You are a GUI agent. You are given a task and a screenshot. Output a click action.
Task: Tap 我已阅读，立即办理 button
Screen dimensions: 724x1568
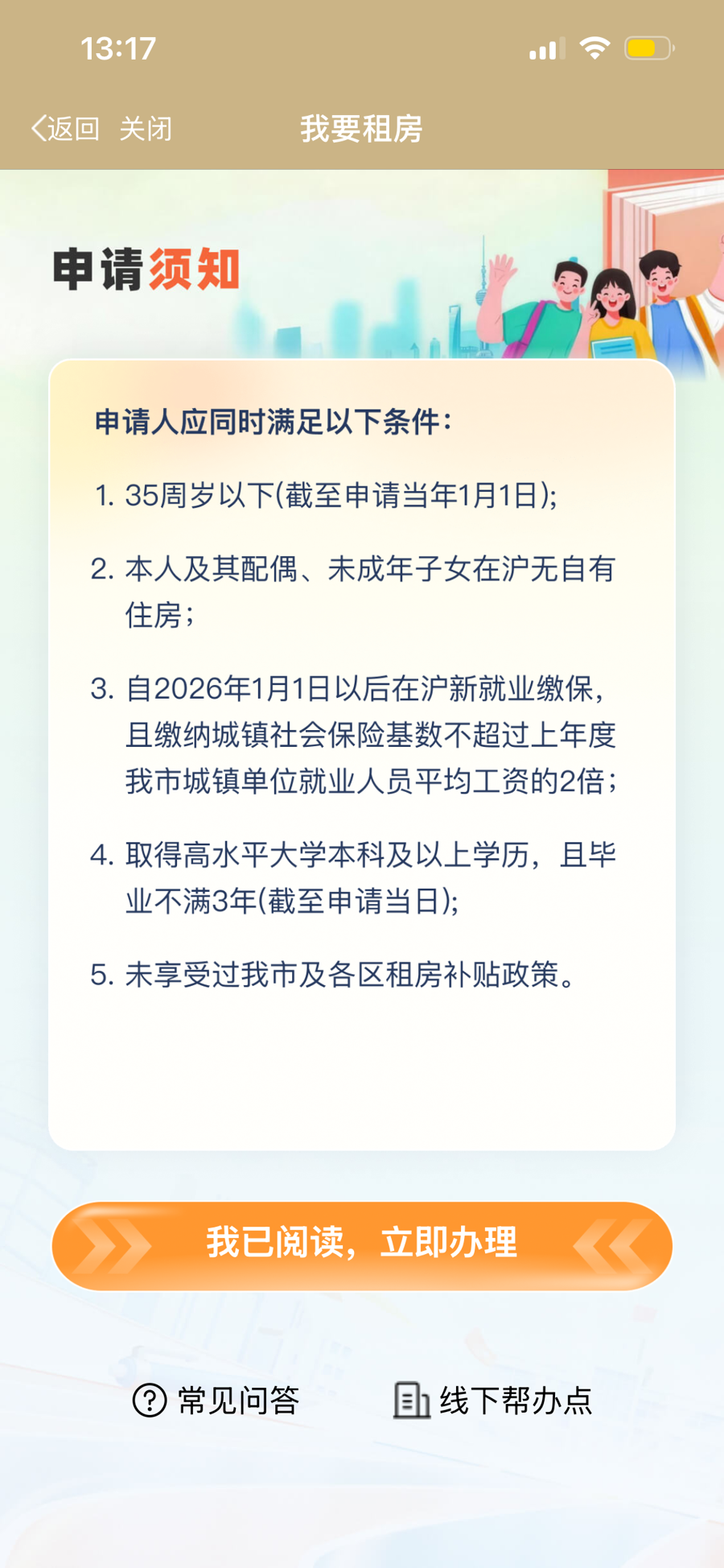tap(362, 1245)
